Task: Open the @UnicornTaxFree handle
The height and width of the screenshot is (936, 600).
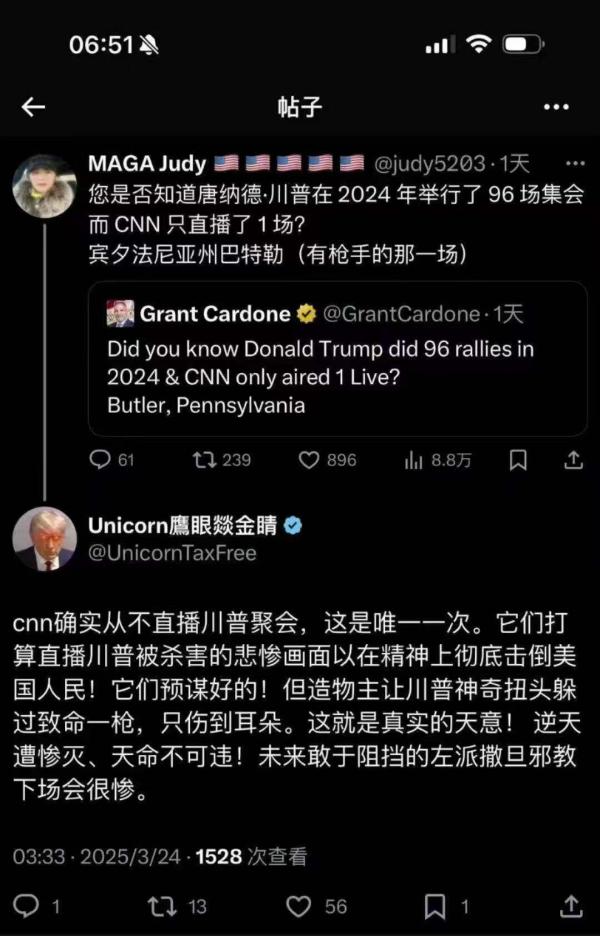Action: click(x=172, y=553)
